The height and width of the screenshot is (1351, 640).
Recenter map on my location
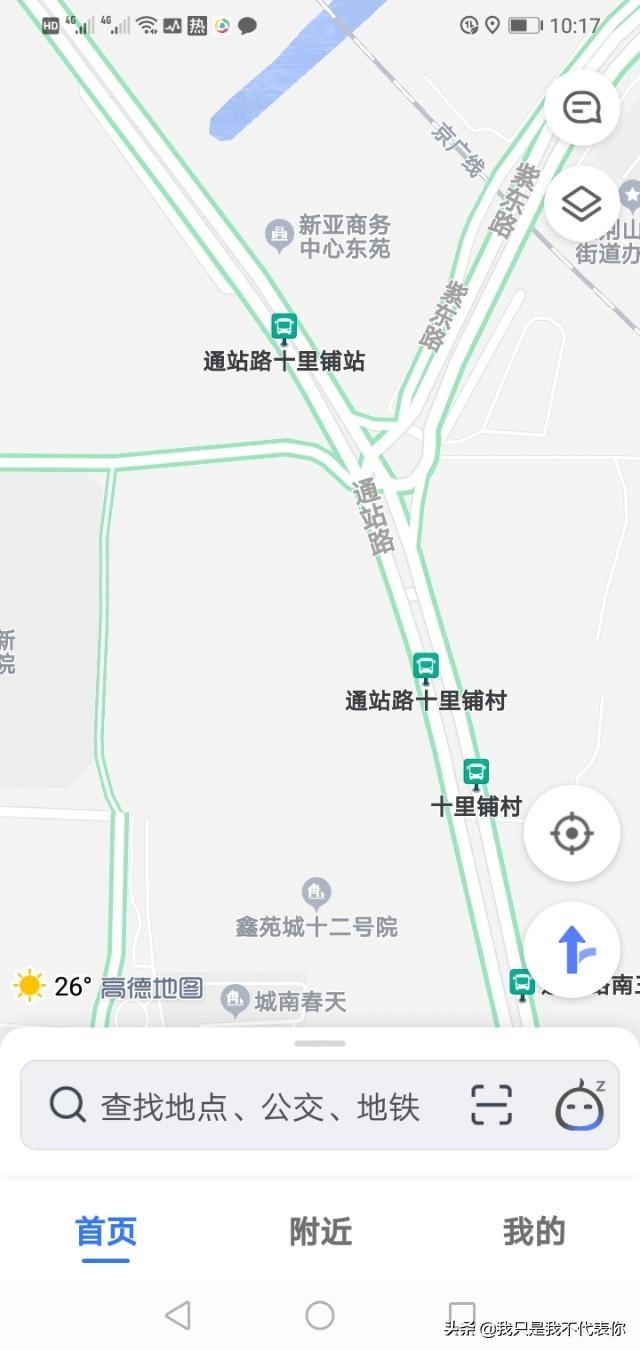pos(572,833)
